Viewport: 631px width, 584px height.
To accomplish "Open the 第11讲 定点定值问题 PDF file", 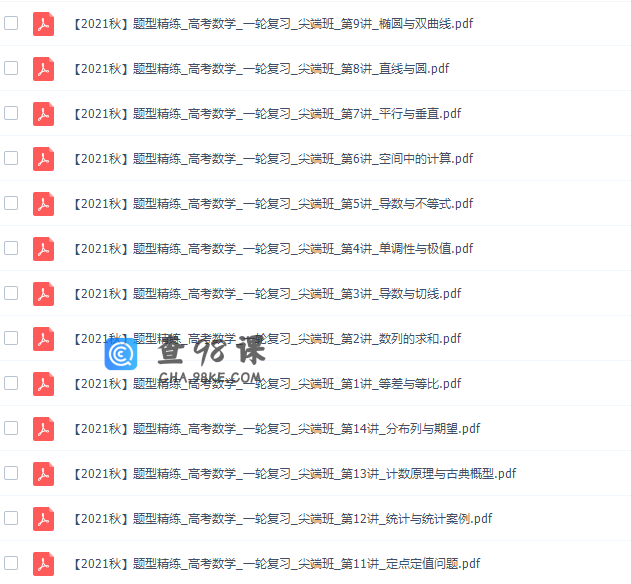I will pos(276,564).
